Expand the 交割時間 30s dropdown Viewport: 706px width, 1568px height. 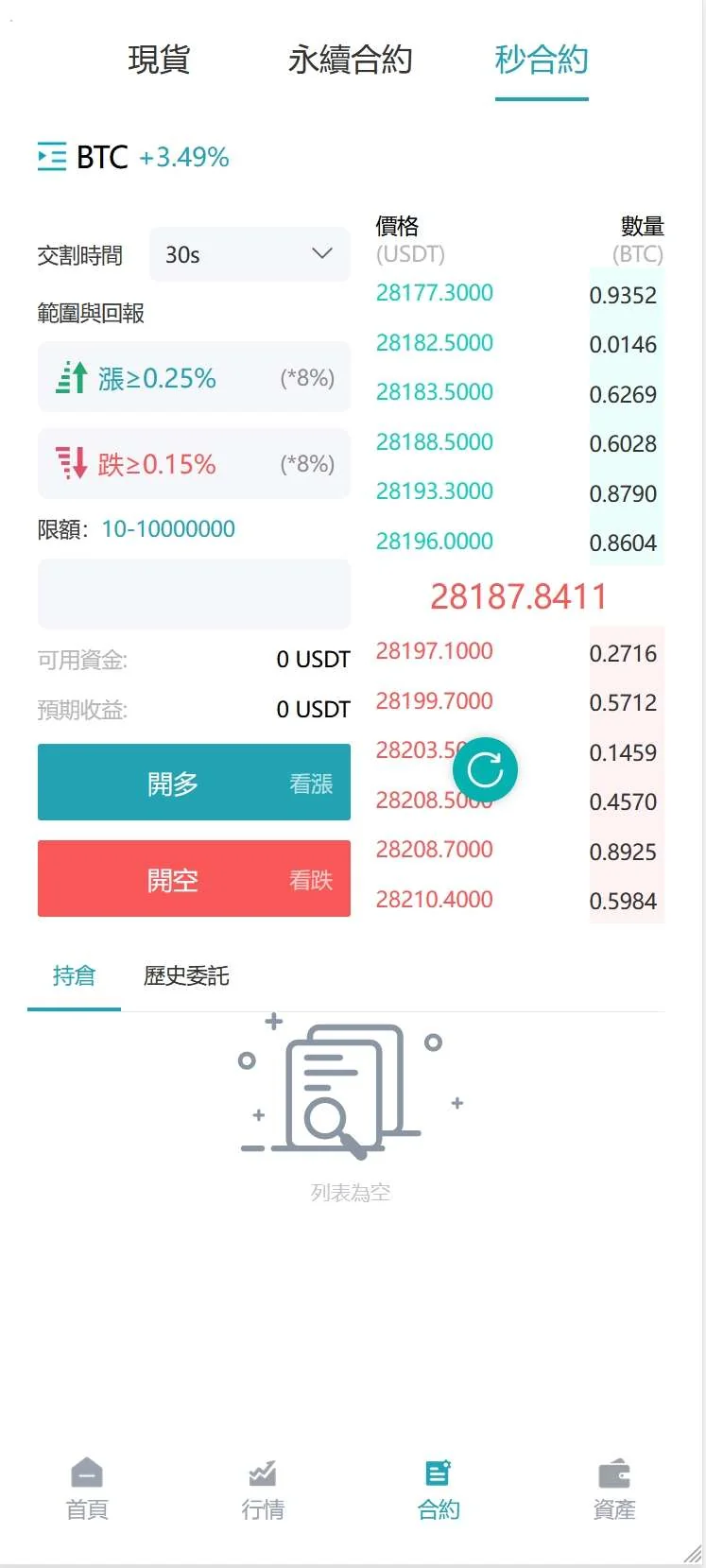pyautogui.click(x=250, y=254)
